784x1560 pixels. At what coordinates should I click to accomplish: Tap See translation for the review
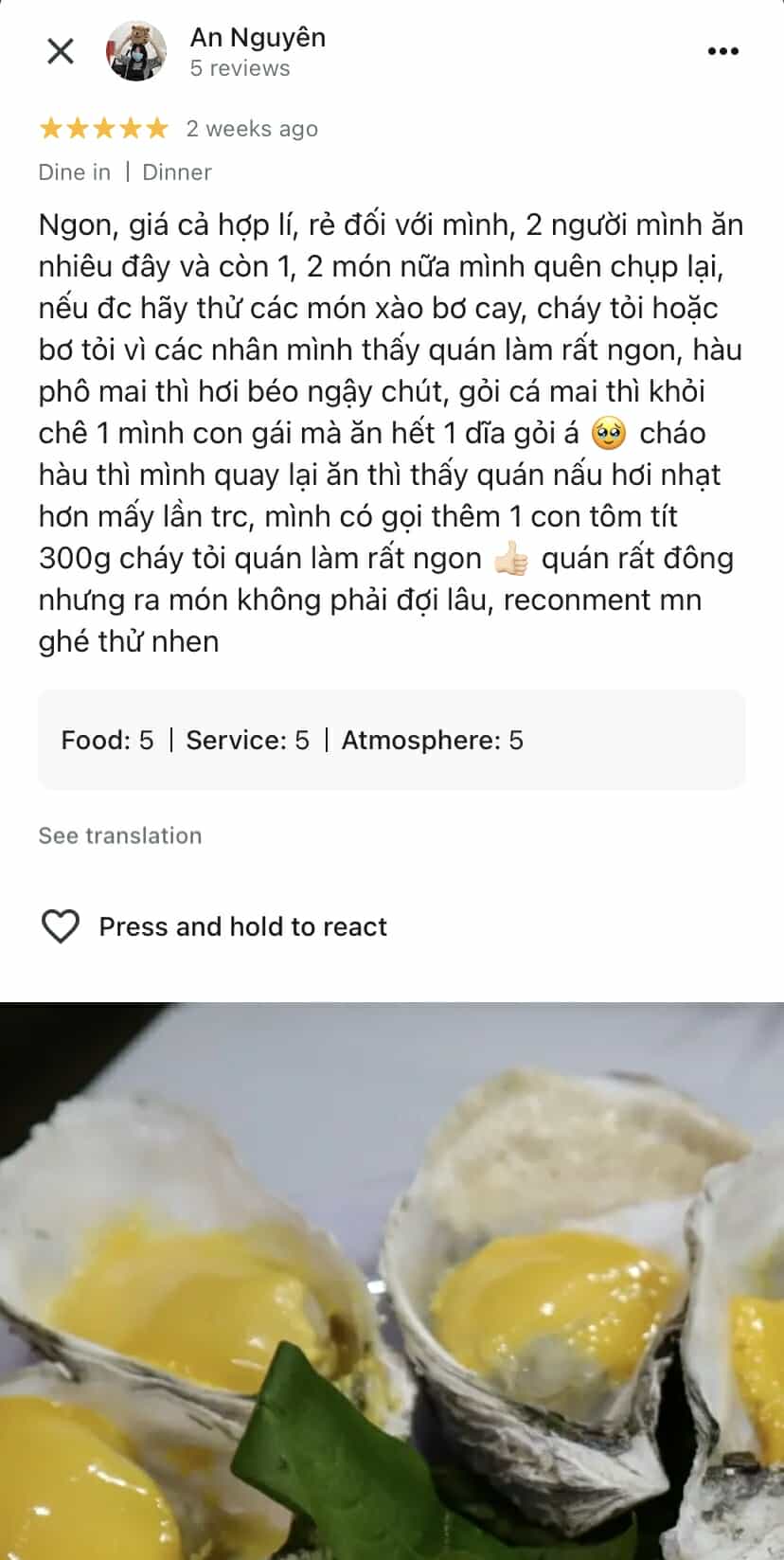[120, 835]
